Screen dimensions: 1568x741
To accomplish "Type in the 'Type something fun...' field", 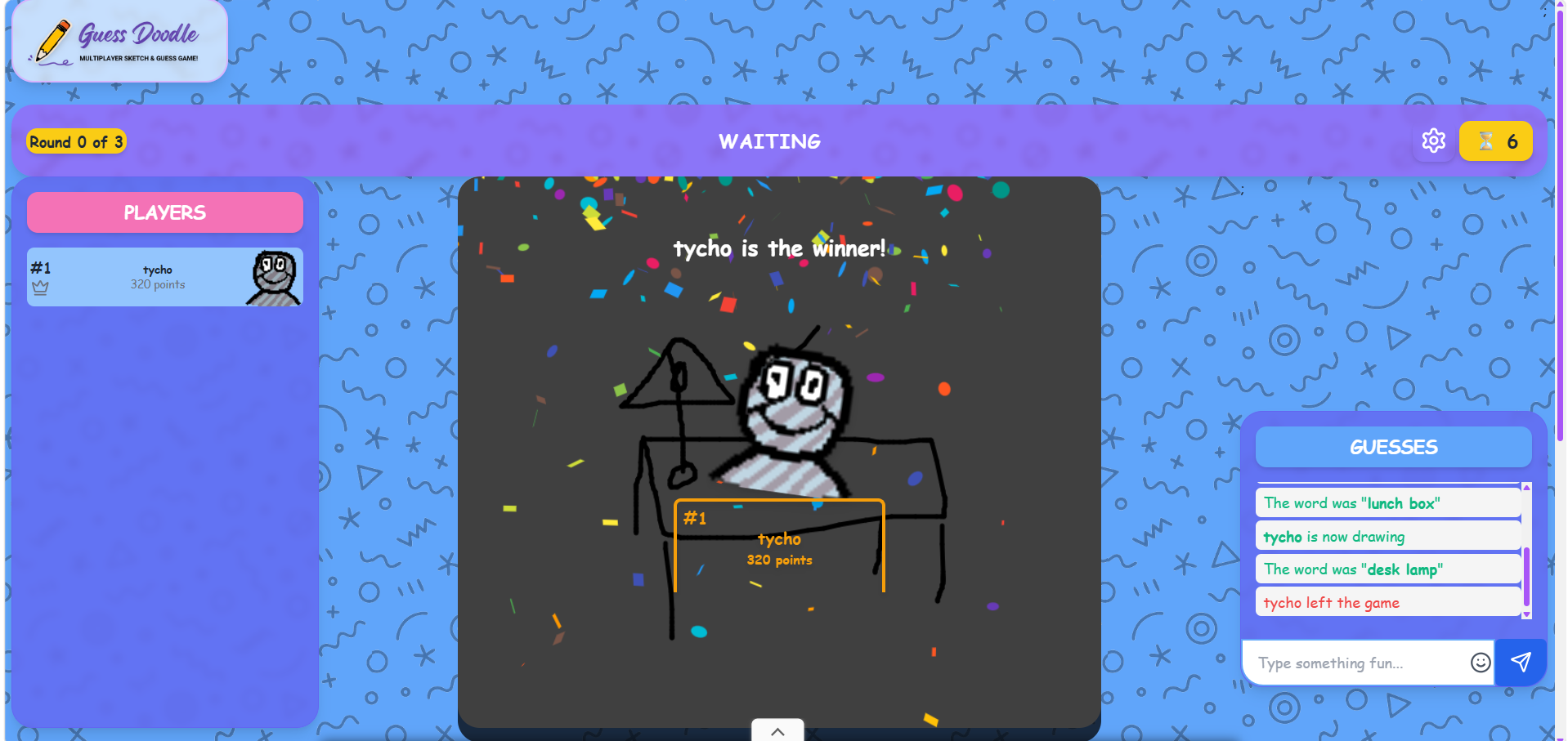I will coord(1357,663).
